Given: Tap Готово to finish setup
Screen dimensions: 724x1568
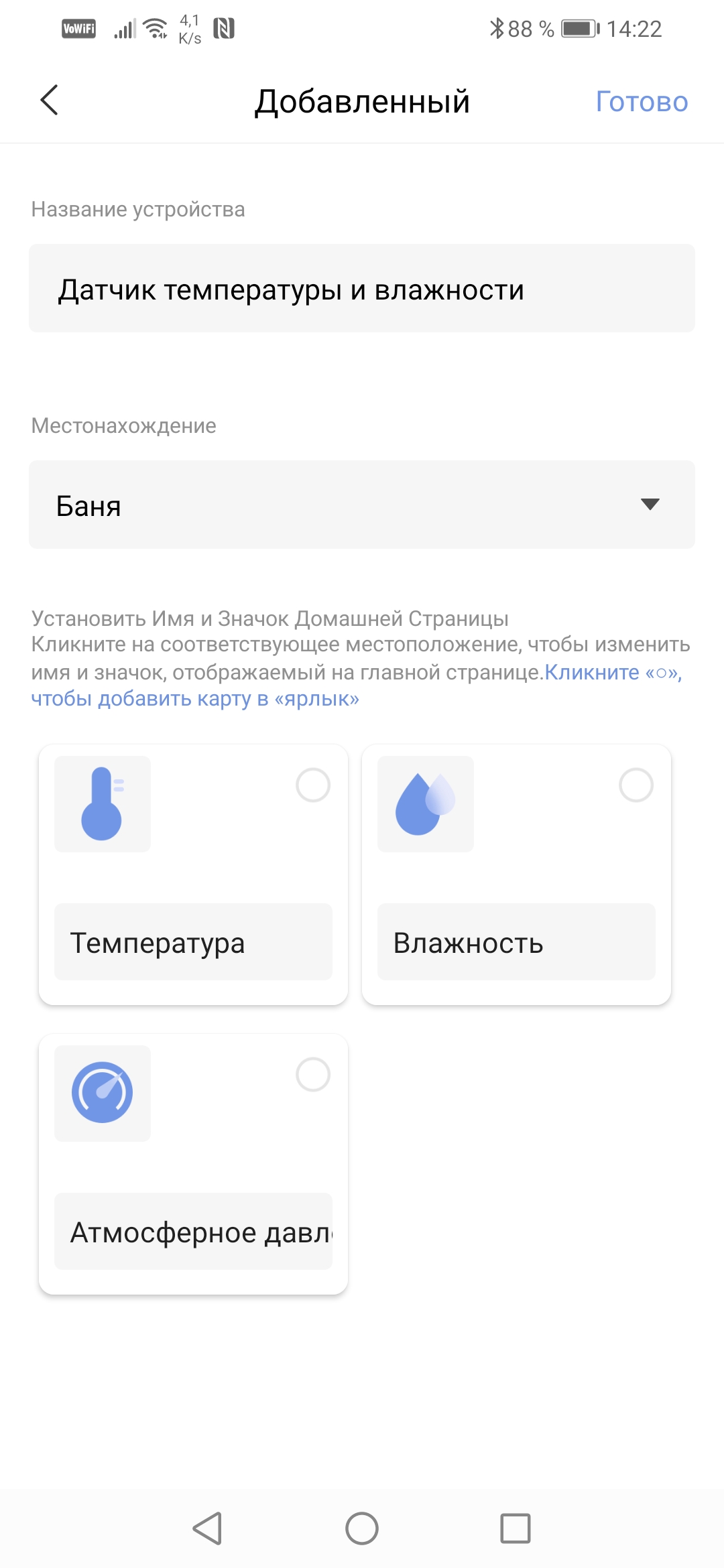Looking at the screenshot, I should click(x=642, y=102).
